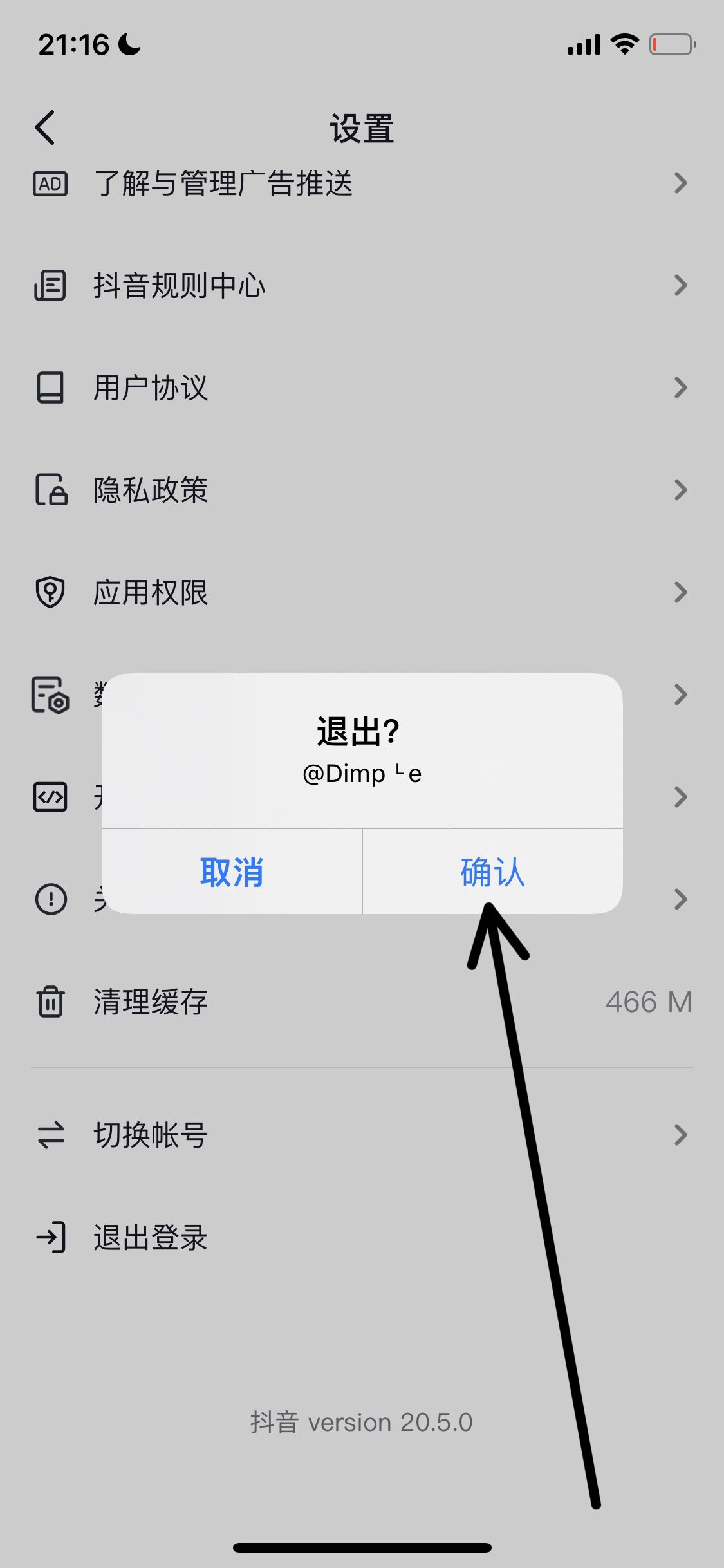Image resolution: width=724 pixels, height=1568 pixels.
Task: Tap the 466 M cache size value
Action: tap(649, 1002)
